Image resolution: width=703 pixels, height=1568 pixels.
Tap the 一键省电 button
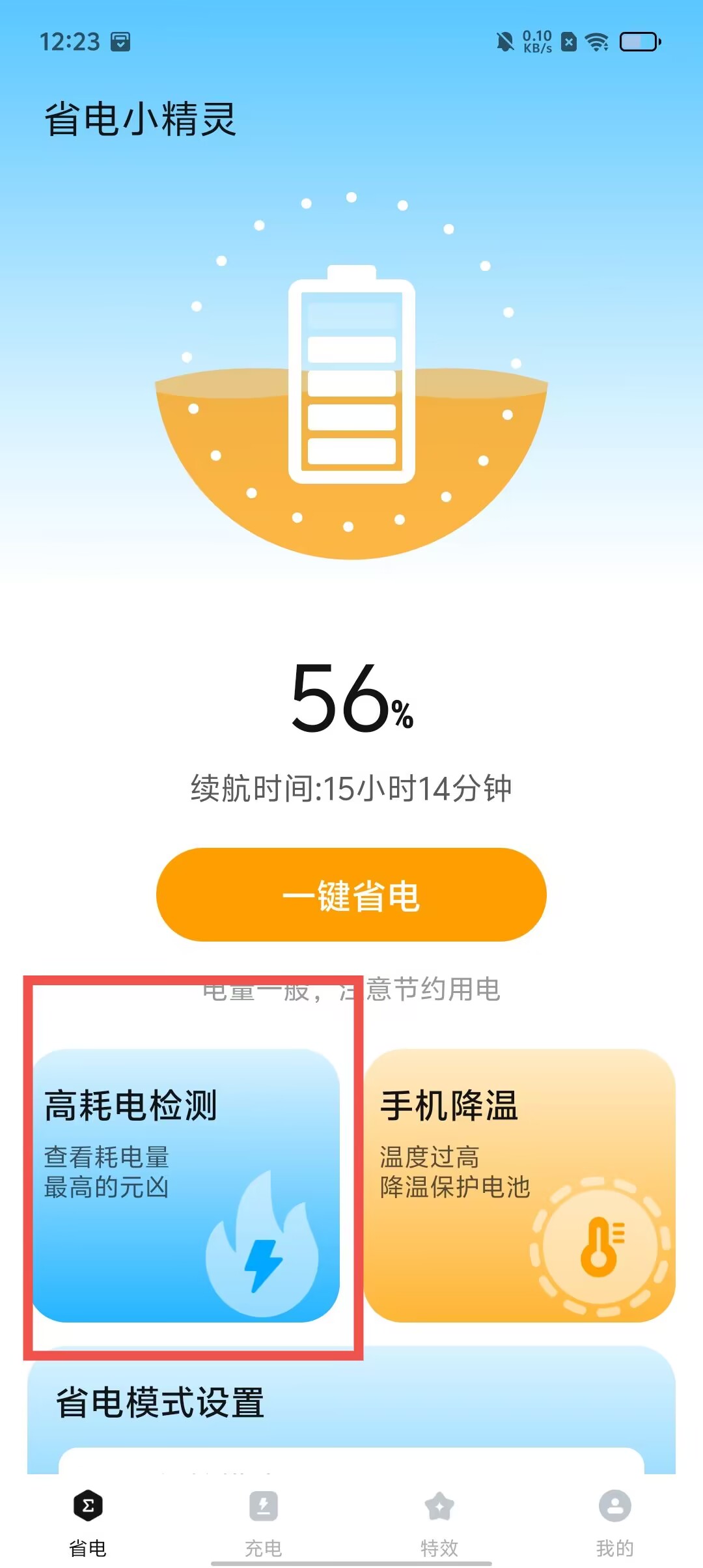tap(351, 895)
